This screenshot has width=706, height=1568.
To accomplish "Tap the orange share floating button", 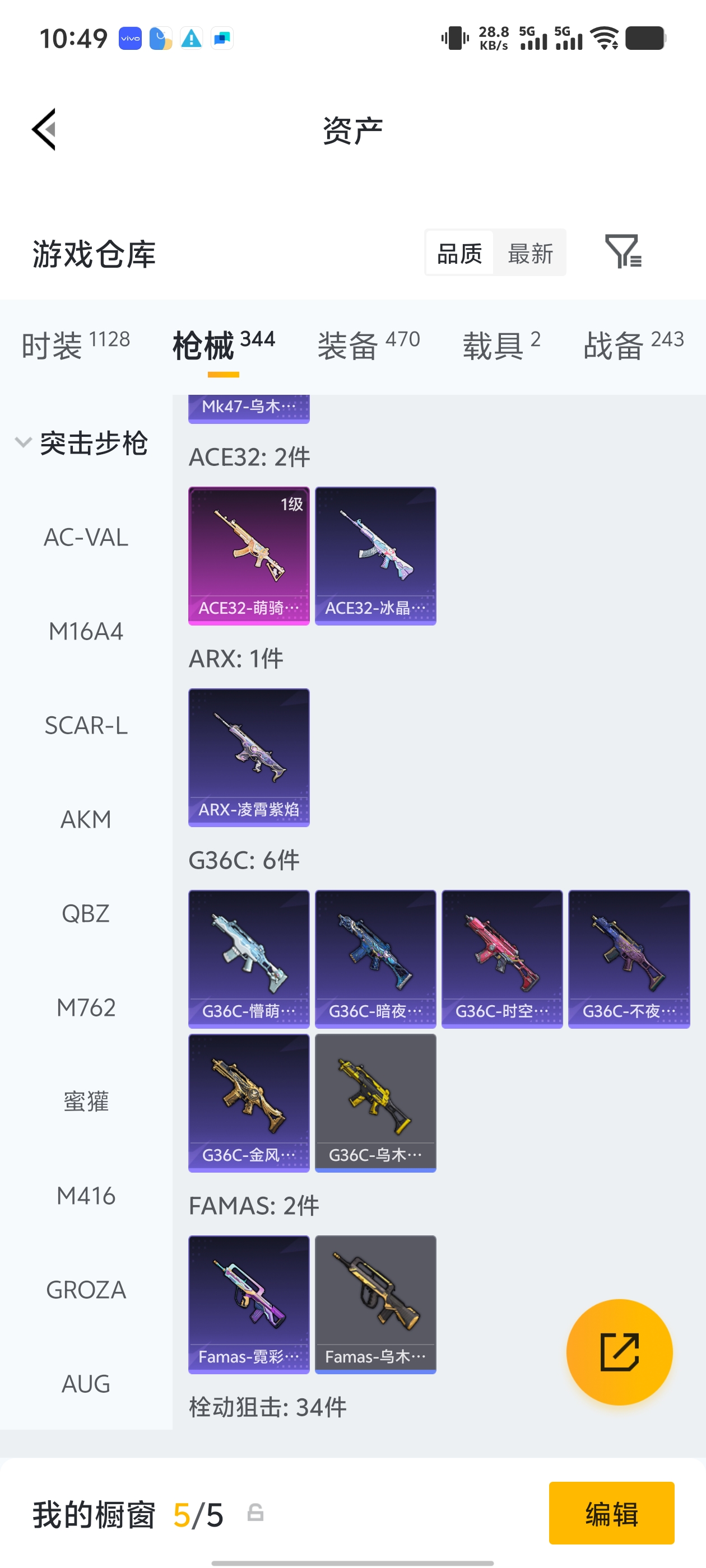I will [x=619, y=1351].
